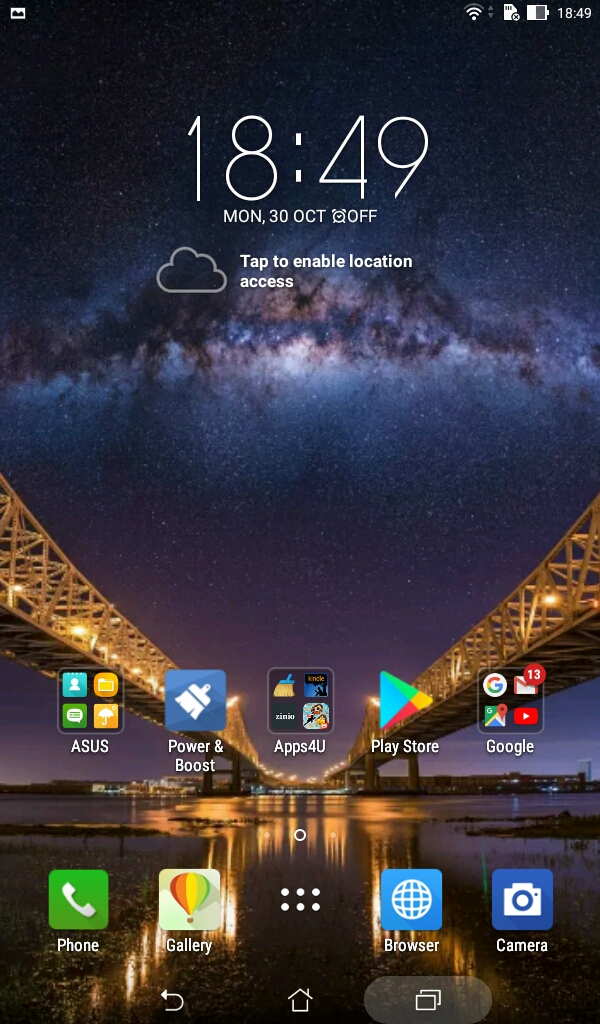This screenshot has width=600, height=1024.
Task: Open the Camera app
Action: pos(522,900)
